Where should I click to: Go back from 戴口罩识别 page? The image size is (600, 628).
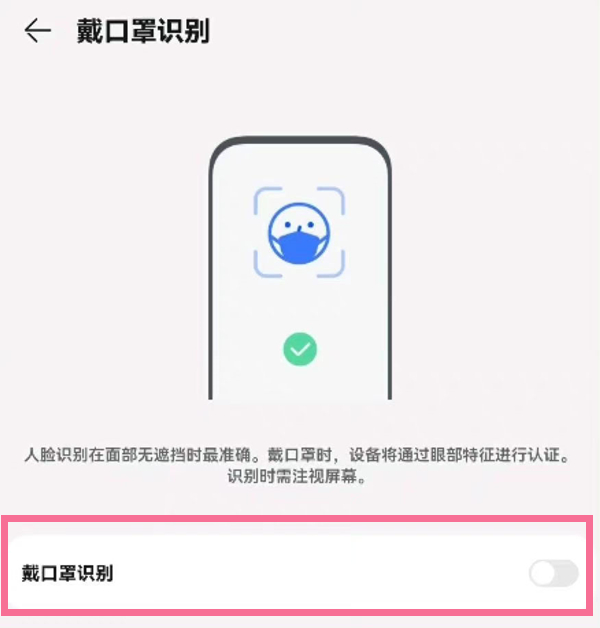(x=38, y=31)
